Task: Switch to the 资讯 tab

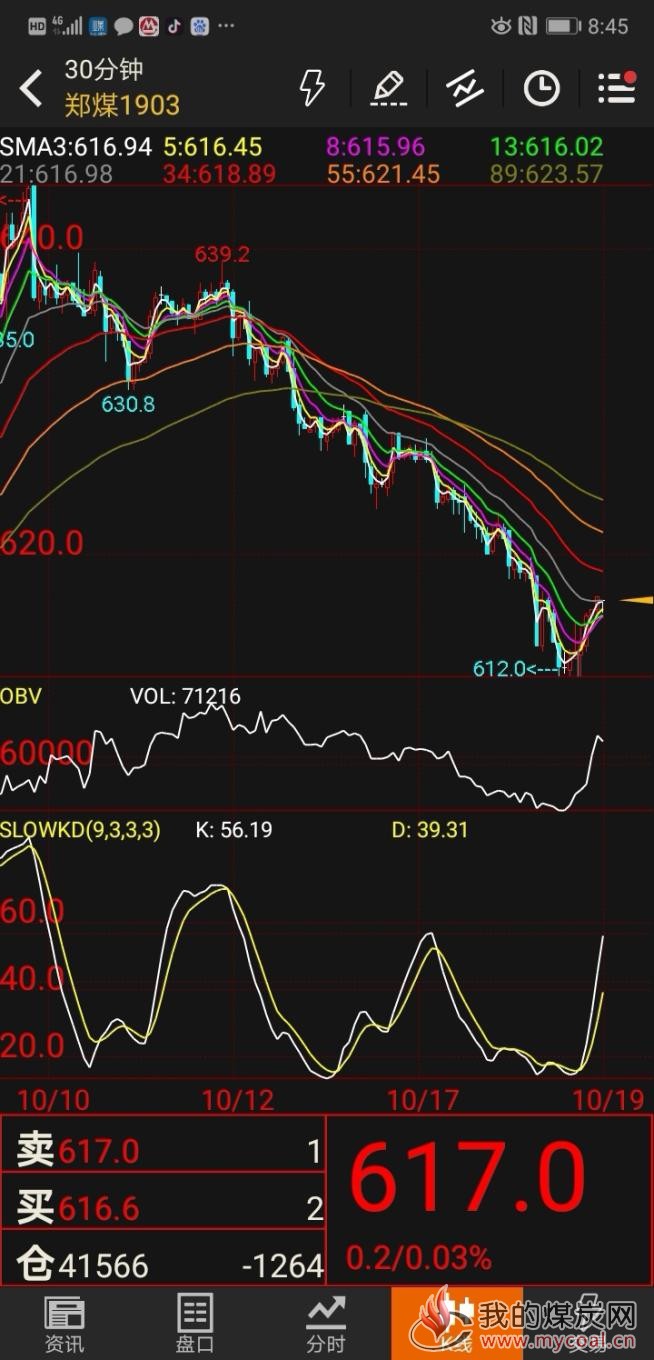Action: tap(65, 1323)
